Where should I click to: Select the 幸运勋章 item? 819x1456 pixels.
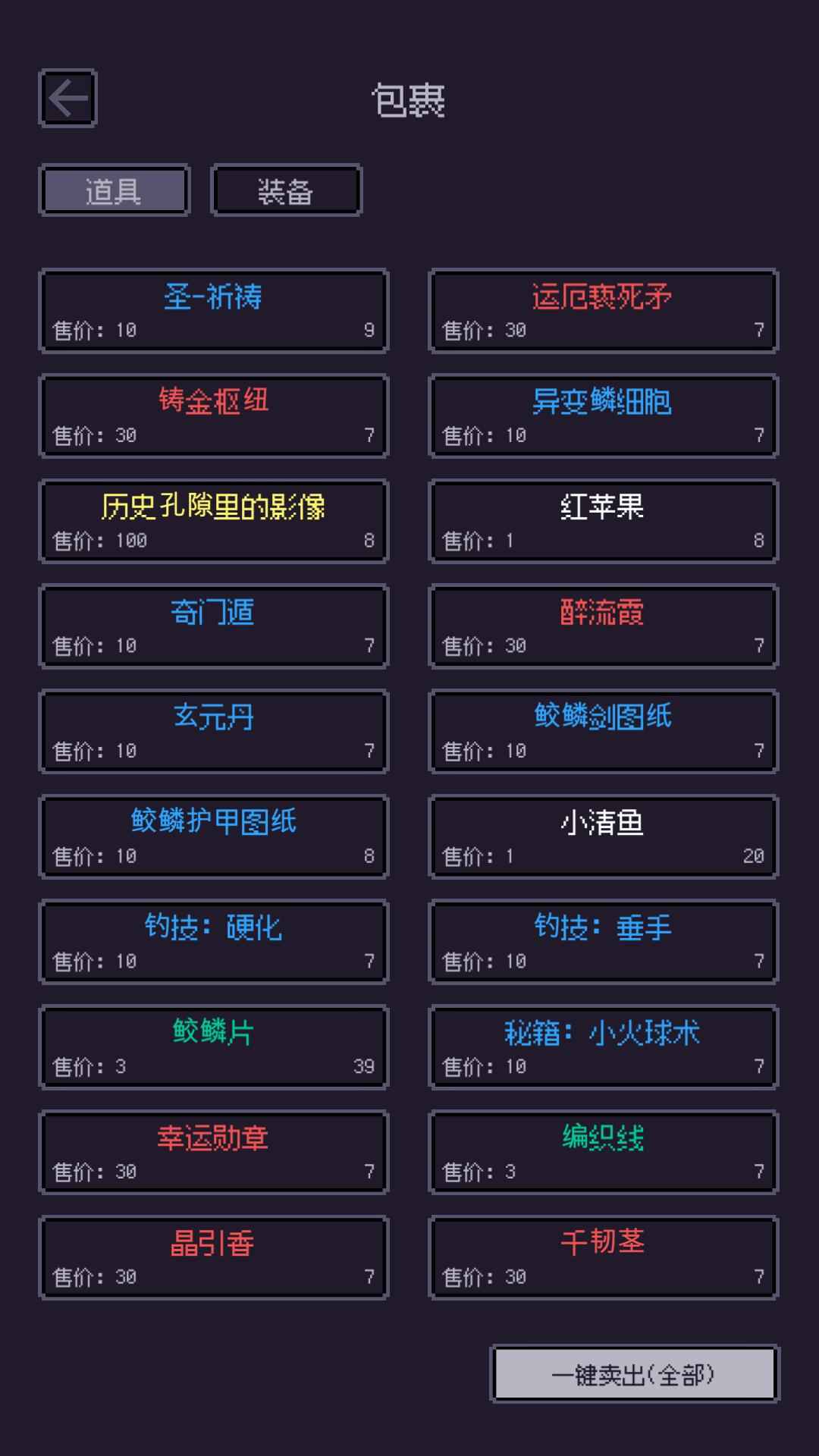click(214, 1153)
